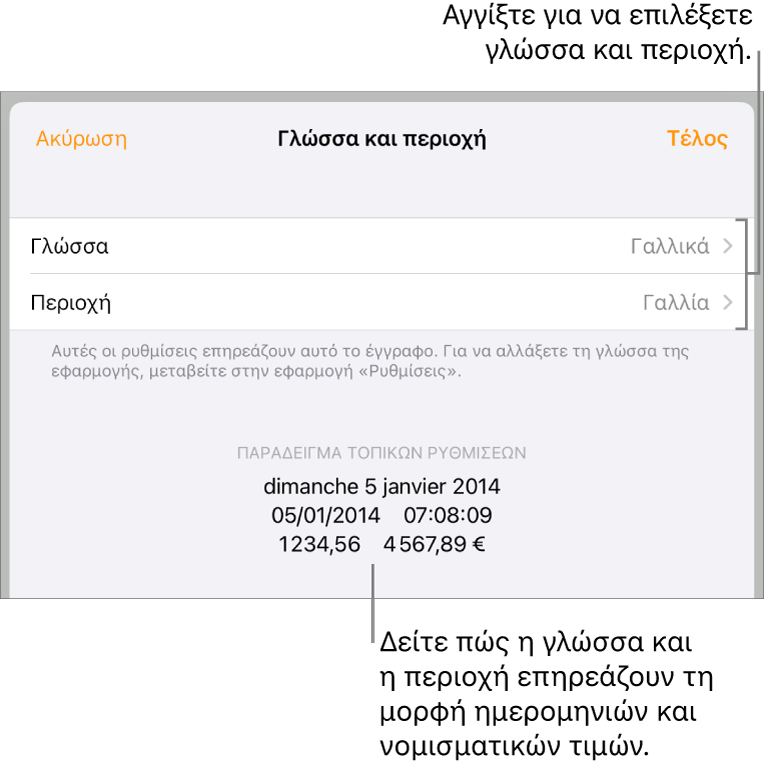Open the Γλώσσα language row
764x772 pixels.
pyautogui.click(x=380, y=246)
